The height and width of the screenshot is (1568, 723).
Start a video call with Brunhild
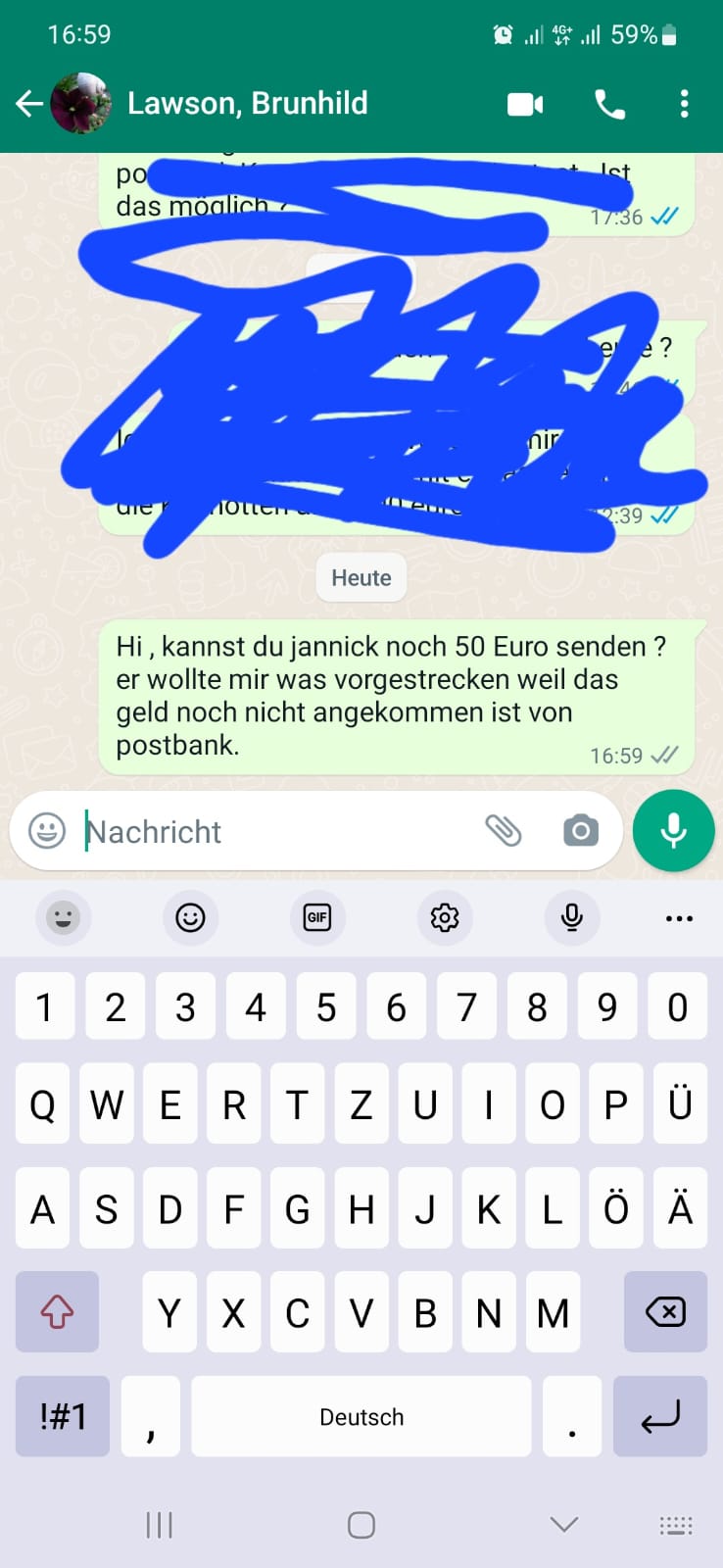point(525,104)
